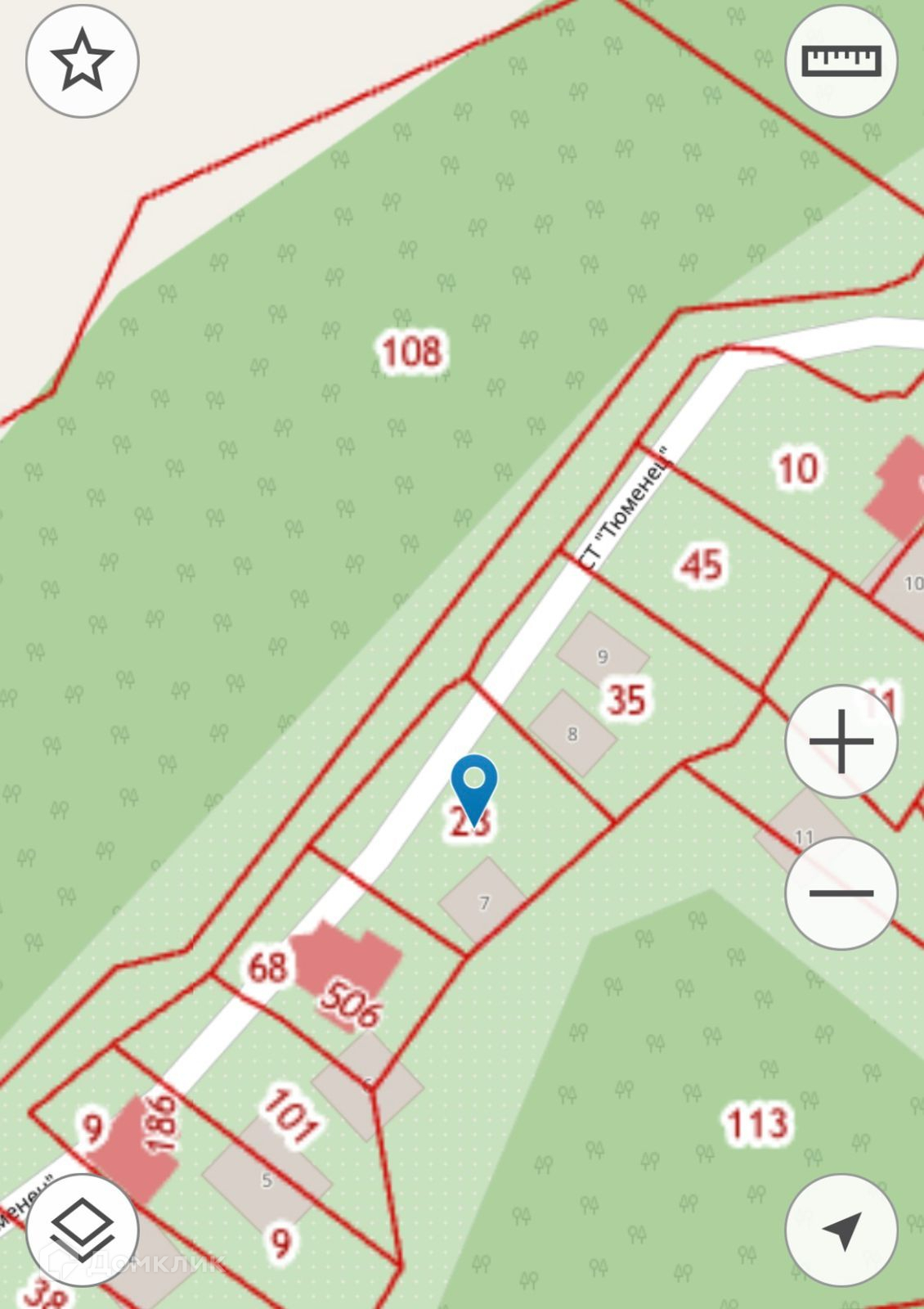Add this place to favorites with star
The width and height of the screenshot is (924, 1309).
[82, 61]
